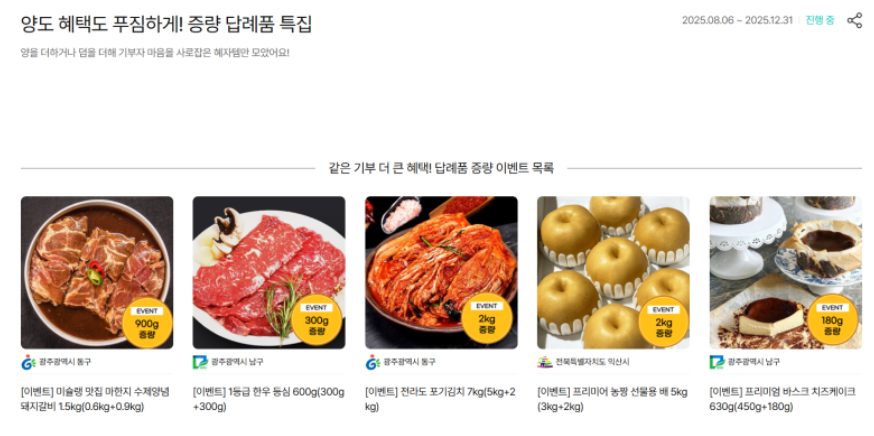View the 전라도 포기김치 7kg product
This screenshot has width=874, height=436.
point(441,272)
